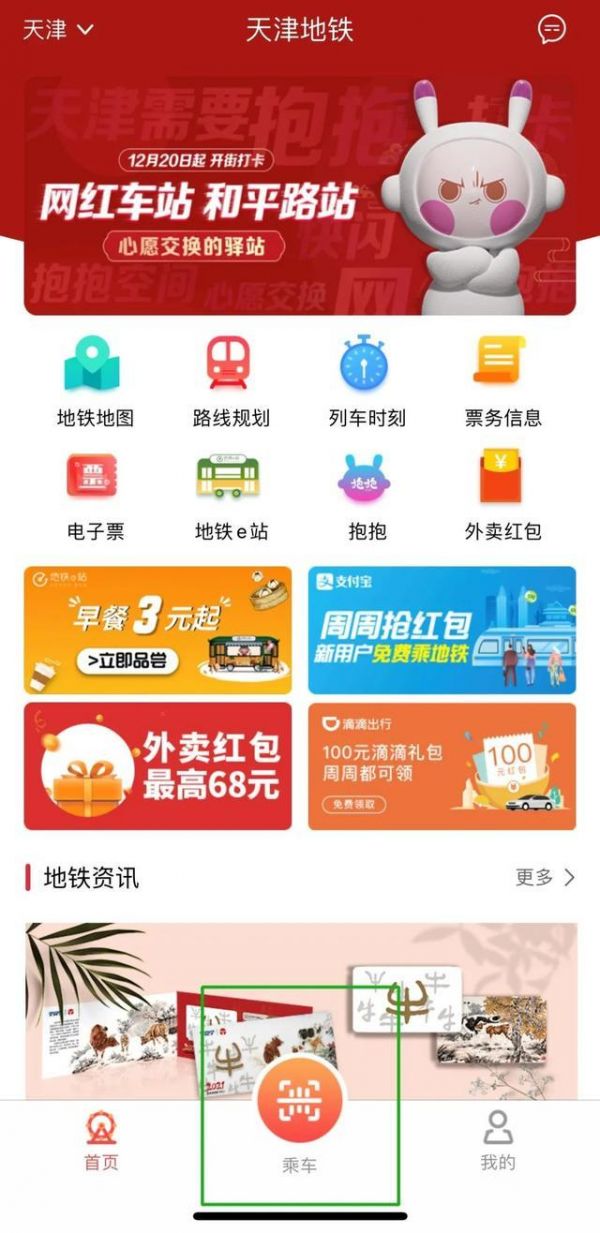Open the 天津 city dropdown

click(57, 30)
